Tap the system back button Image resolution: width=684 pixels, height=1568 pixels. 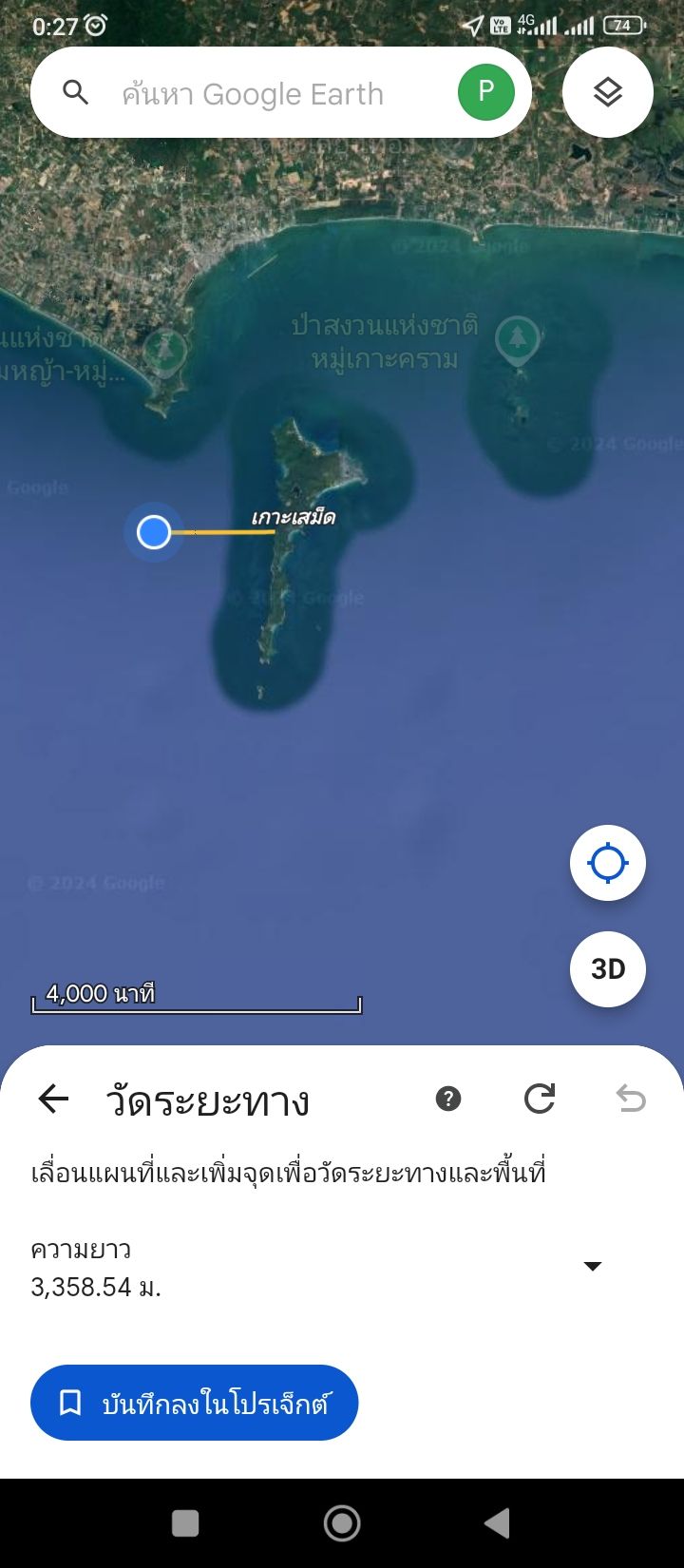498,1523
